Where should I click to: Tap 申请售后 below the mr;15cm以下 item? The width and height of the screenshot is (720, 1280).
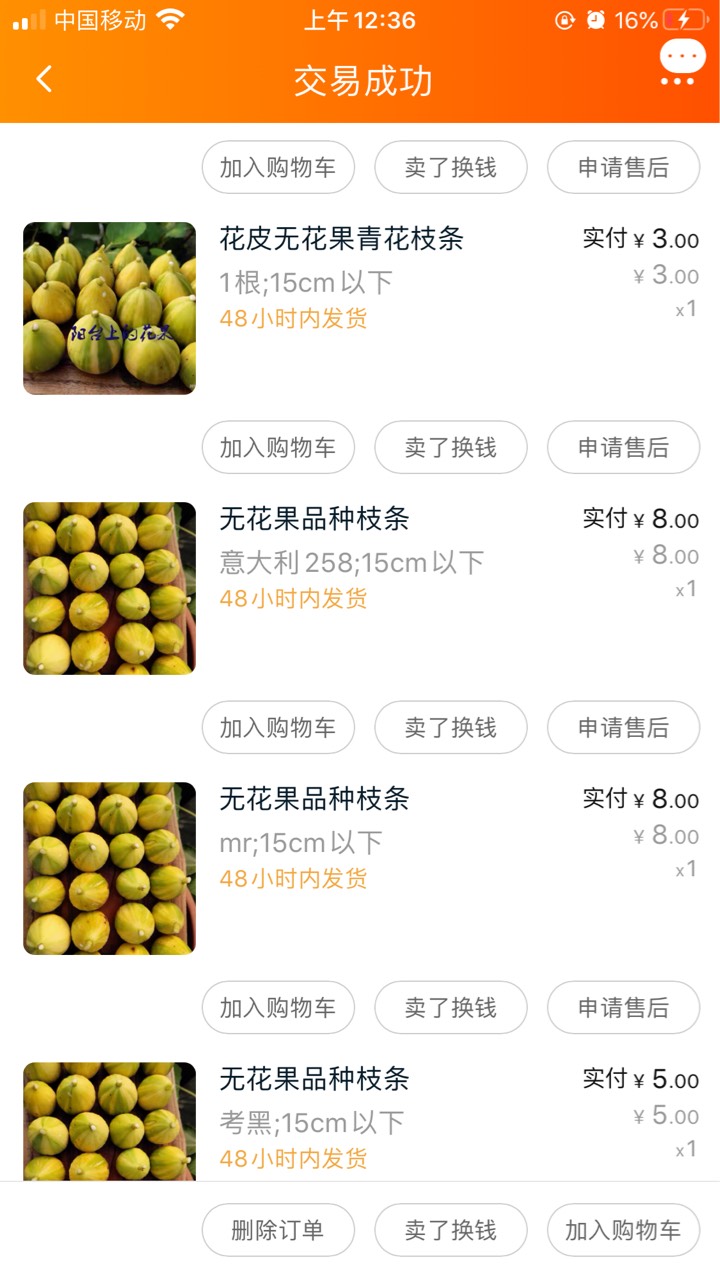pyautogui.click(x=623, y=1007)
